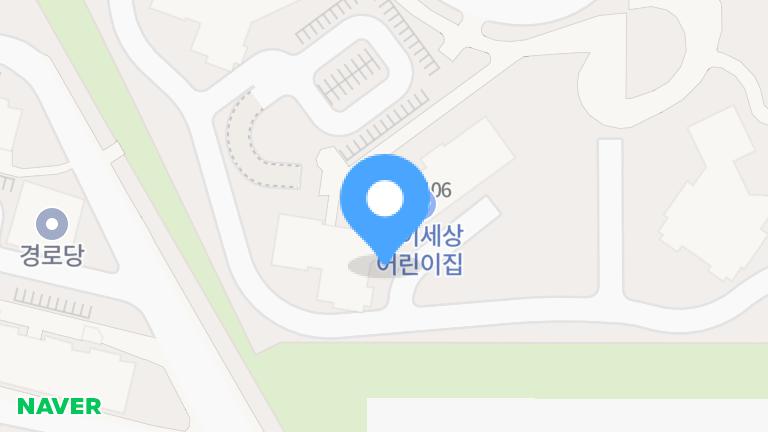Select the 경로당 place marker
The height and width of the screenshot is (432, 768).
51,225
